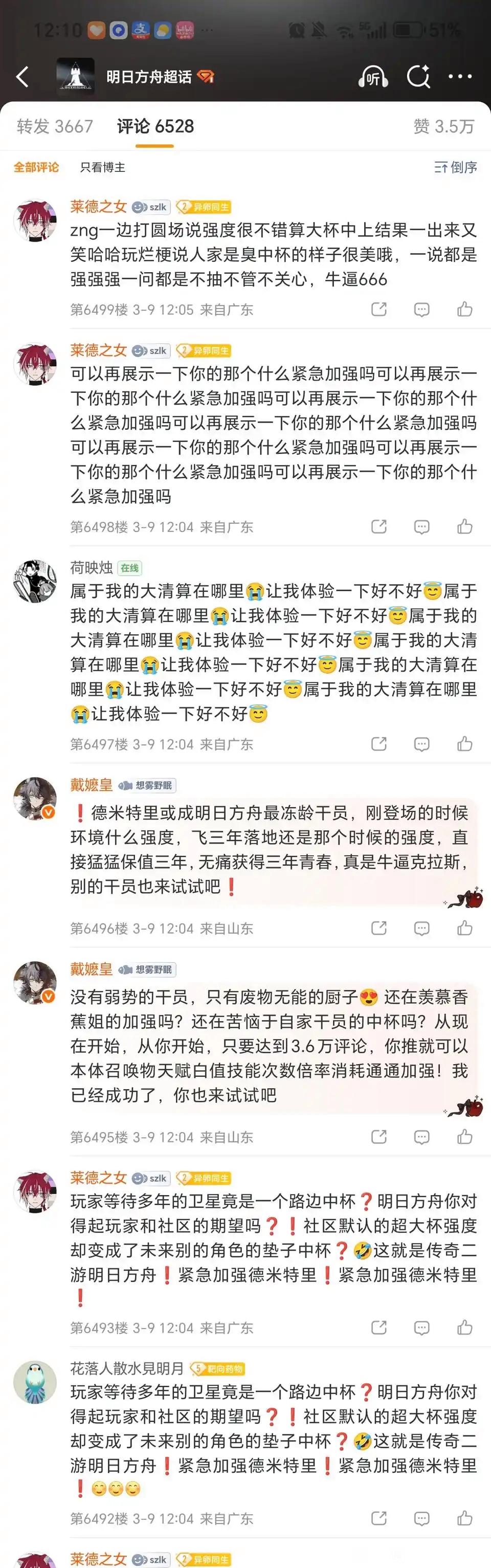Image resolution: width=491 pixels, height=1568 pixels.
Task: Open 荷映烛's profile from username
Action: (x=91, y=567)
